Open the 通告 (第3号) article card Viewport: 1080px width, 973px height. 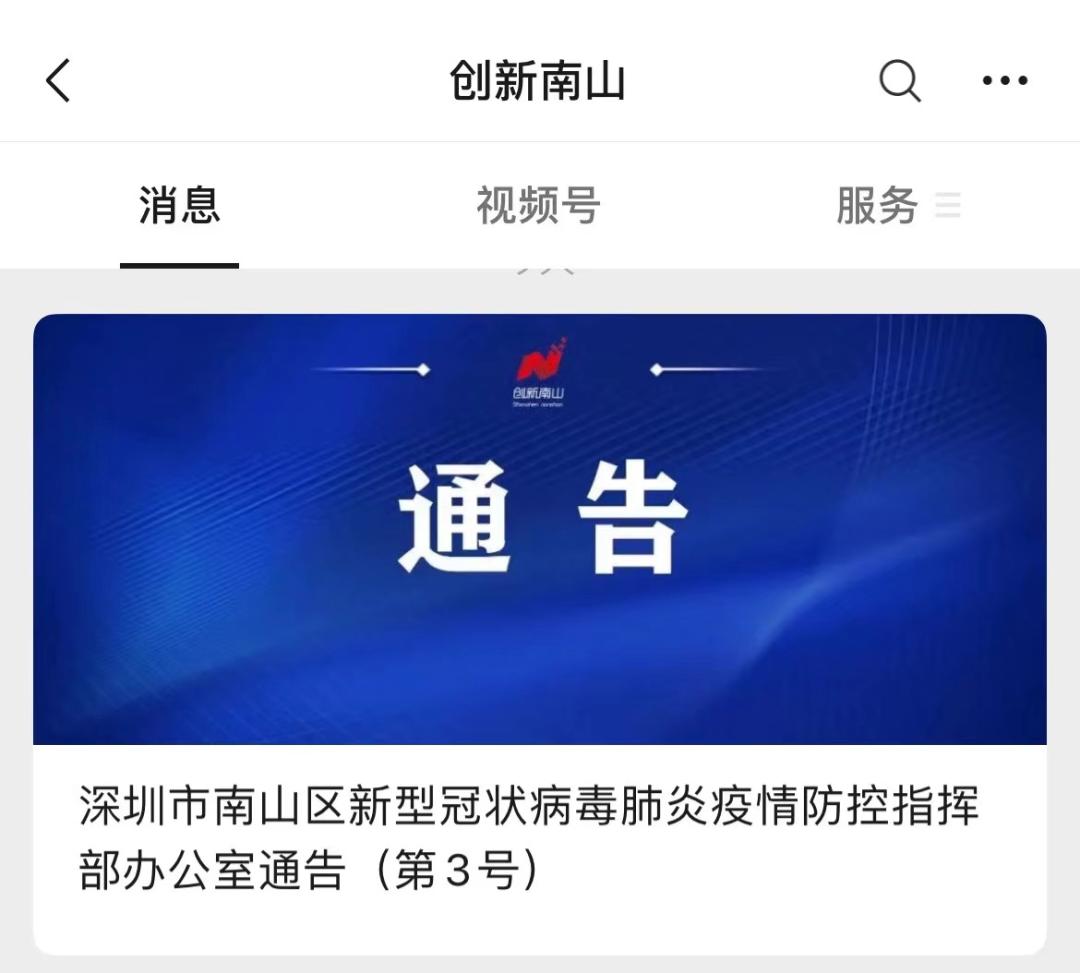point(540,632)
